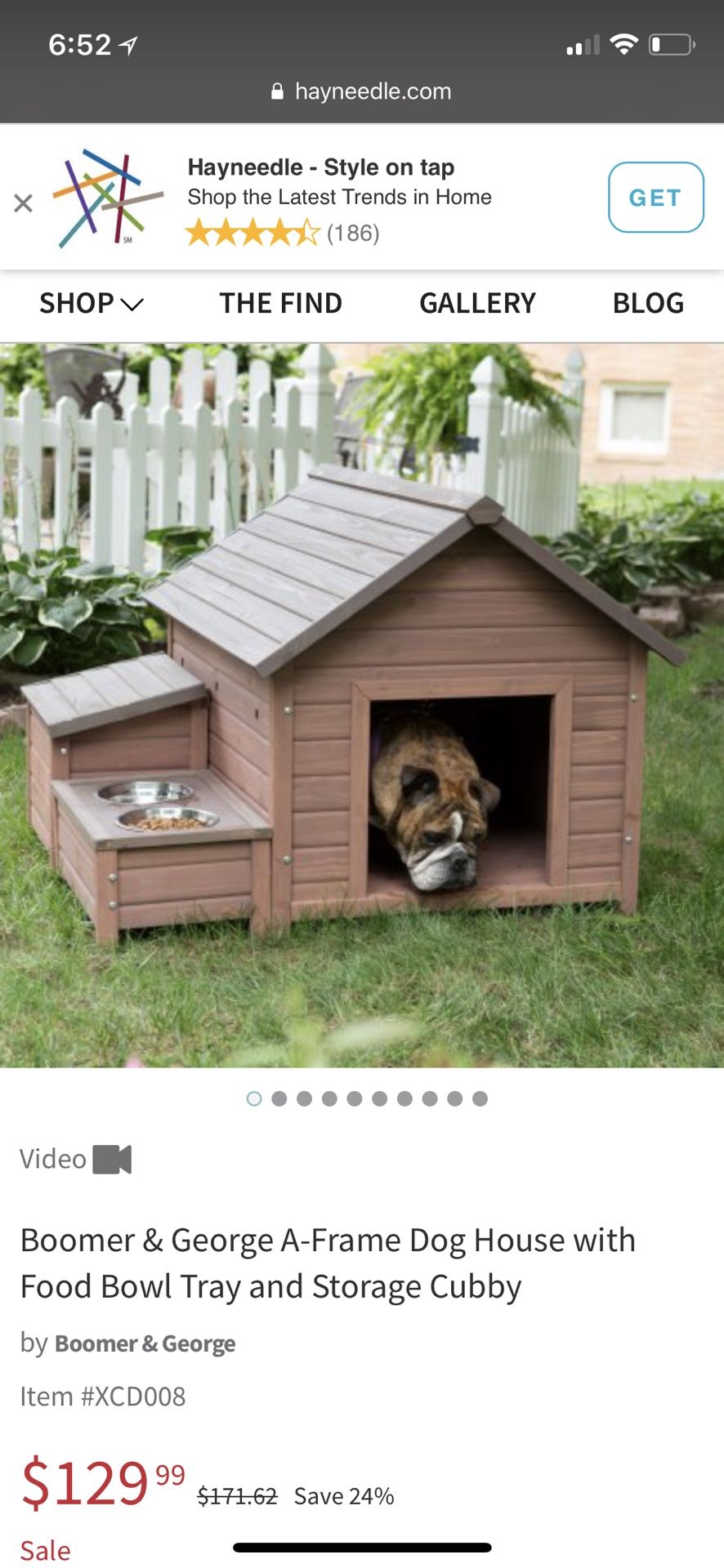View the Boomer & George brand page
The width and height of the screenshot is (724, 1568).
[145, 1343]
